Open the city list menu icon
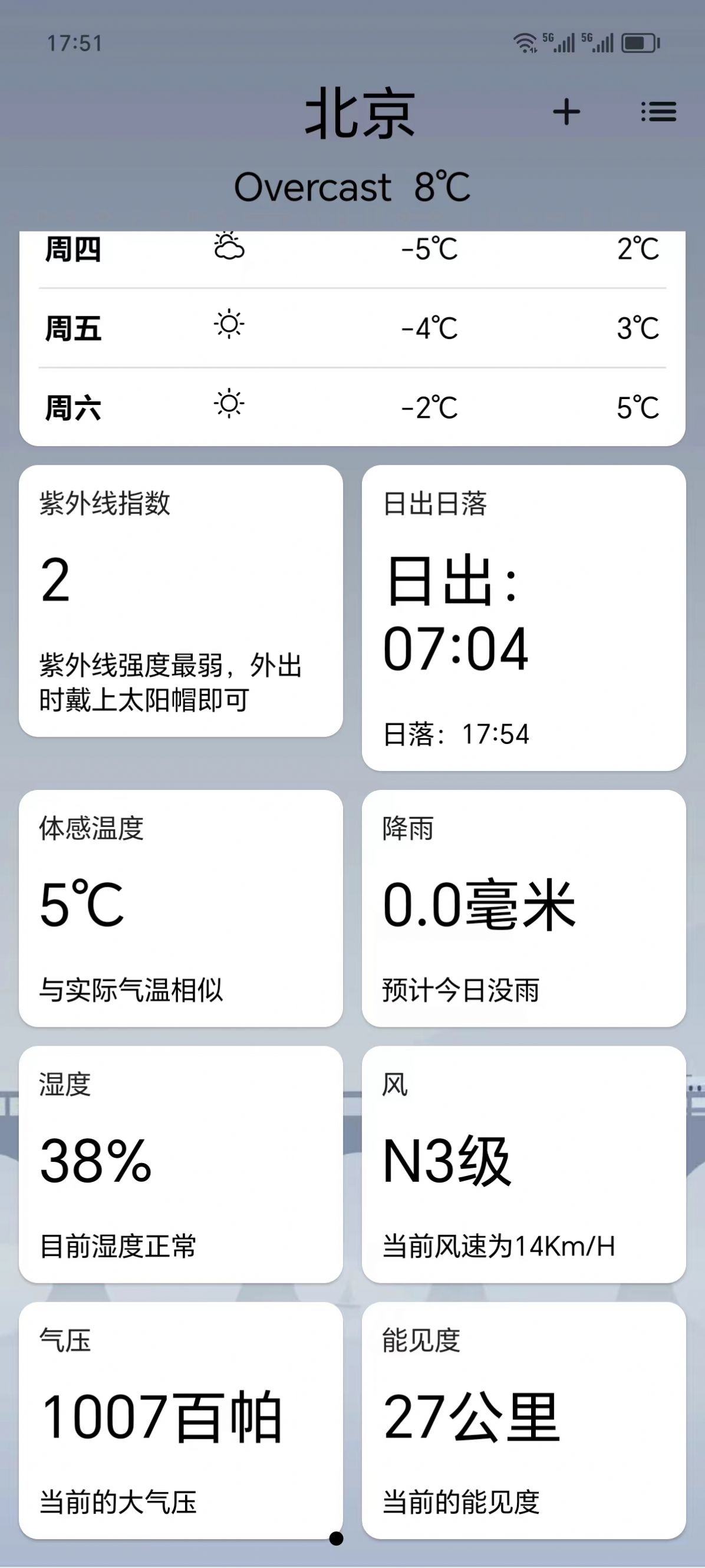Viewport: 705px width, 1568px height. click(659, 113)
